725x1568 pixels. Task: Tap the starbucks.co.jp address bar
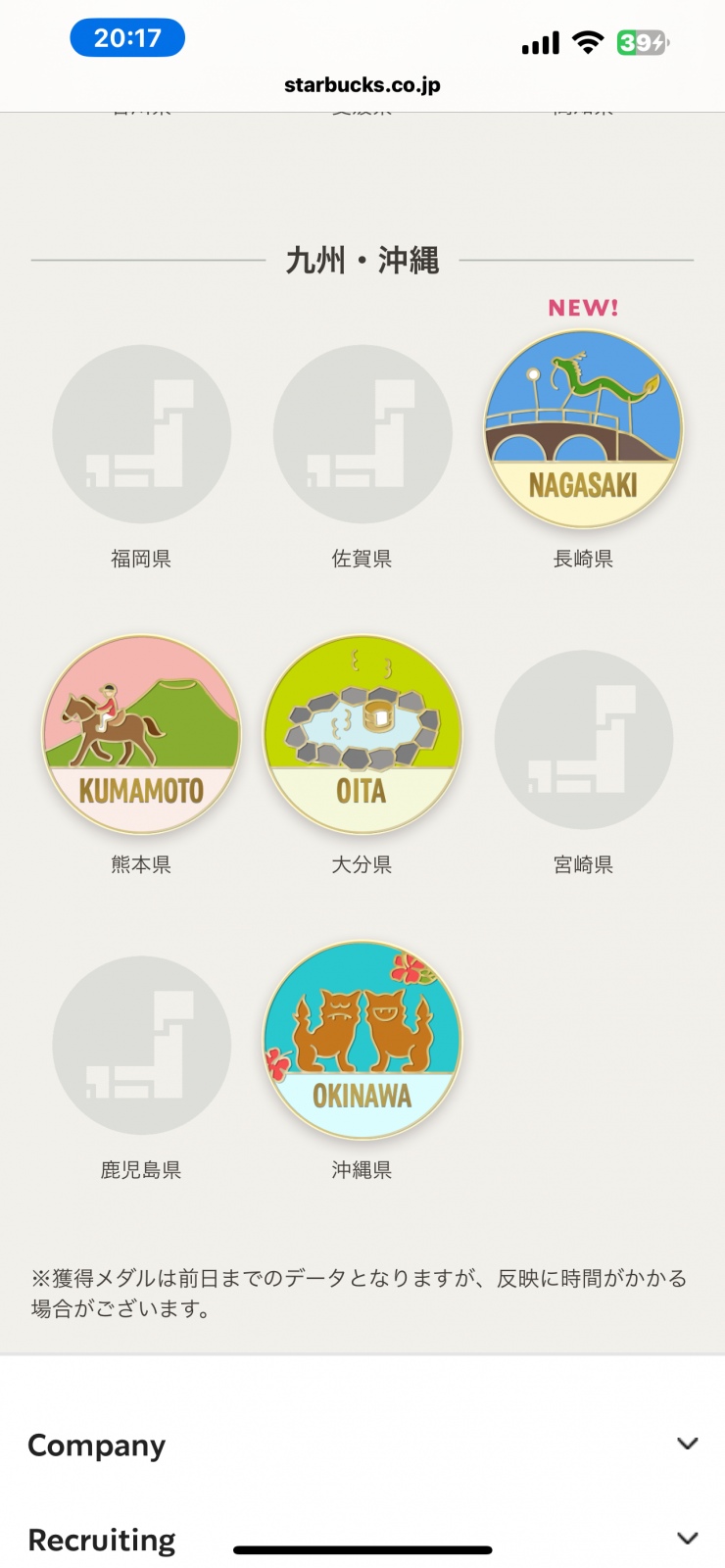(x=362, y=85)
